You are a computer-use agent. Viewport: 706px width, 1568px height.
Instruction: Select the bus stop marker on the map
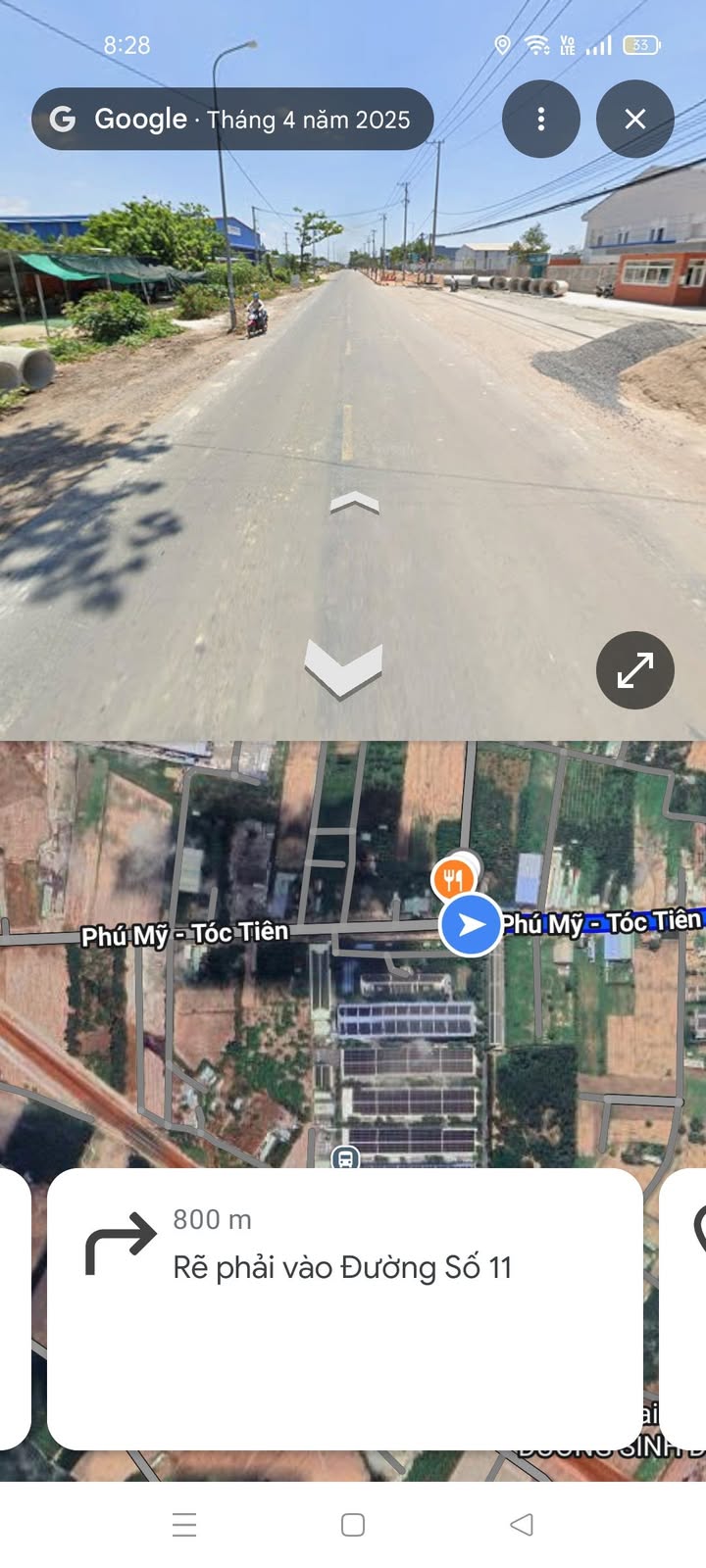(x=345, y=1159)
